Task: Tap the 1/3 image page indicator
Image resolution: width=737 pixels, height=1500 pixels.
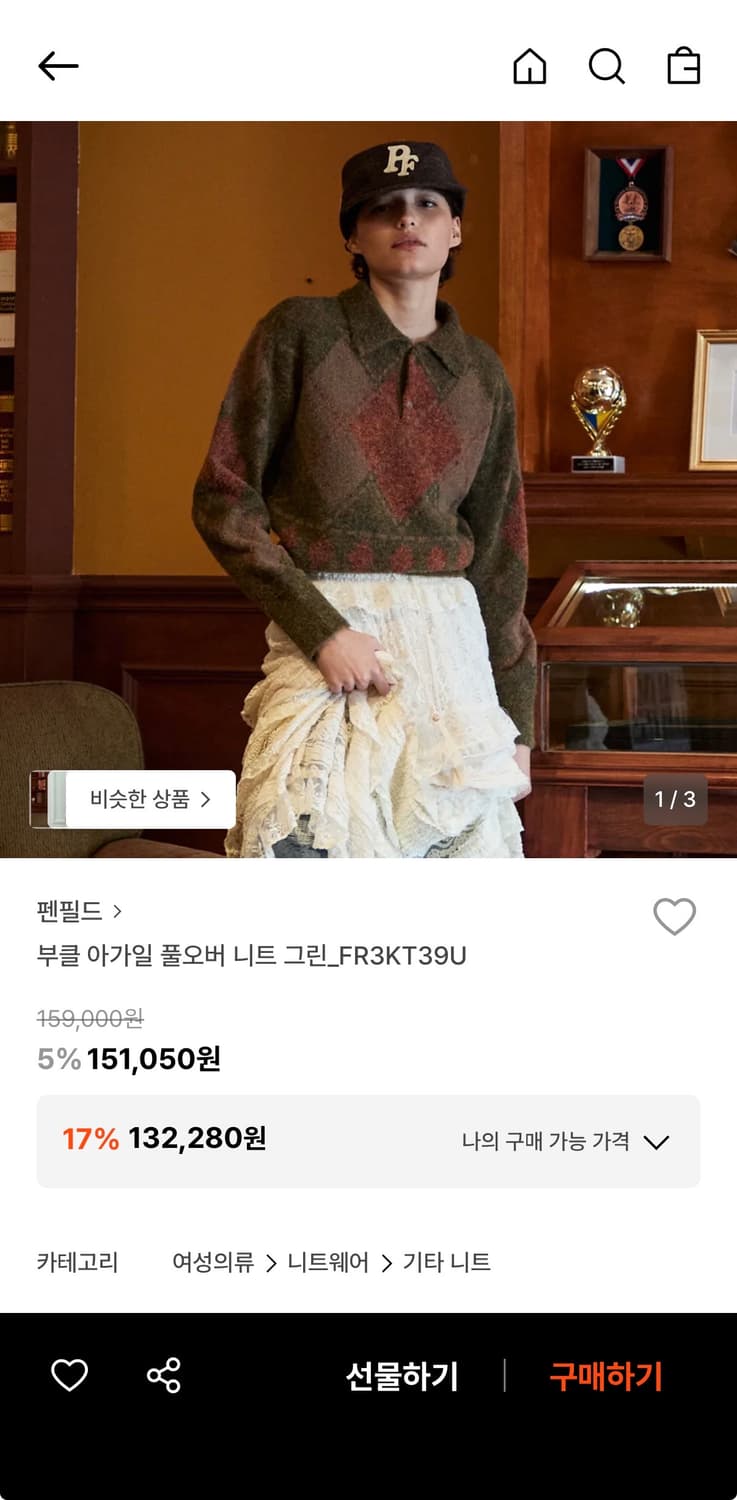Action: 675,800
